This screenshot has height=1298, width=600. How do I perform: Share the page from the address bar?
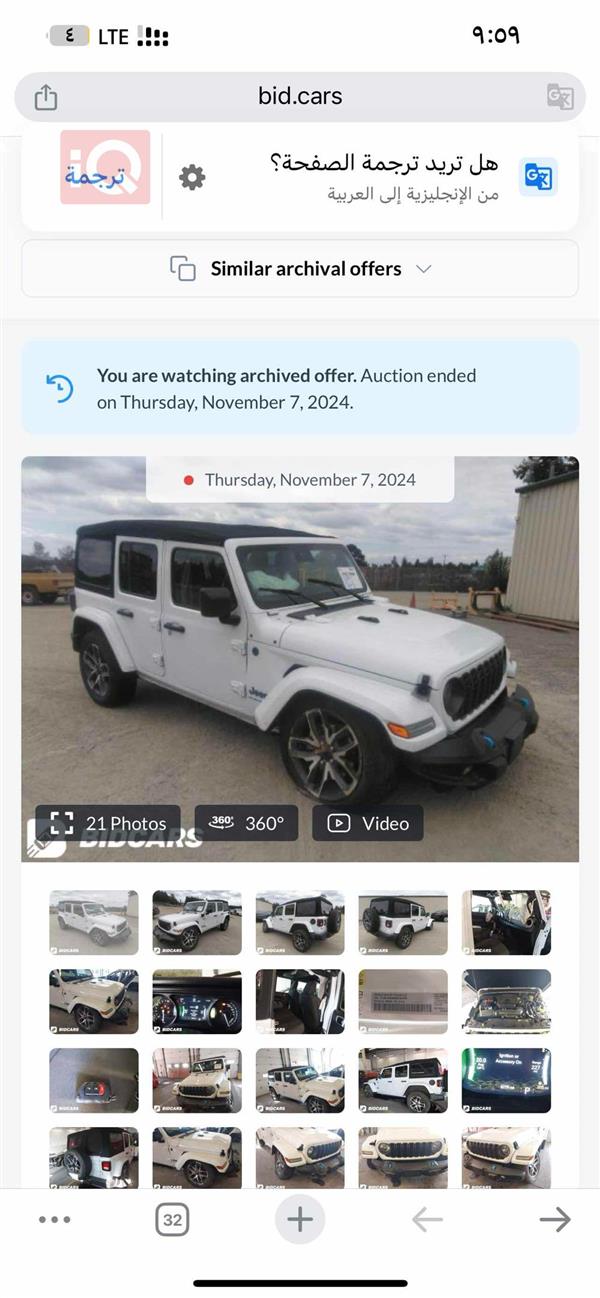46,97
